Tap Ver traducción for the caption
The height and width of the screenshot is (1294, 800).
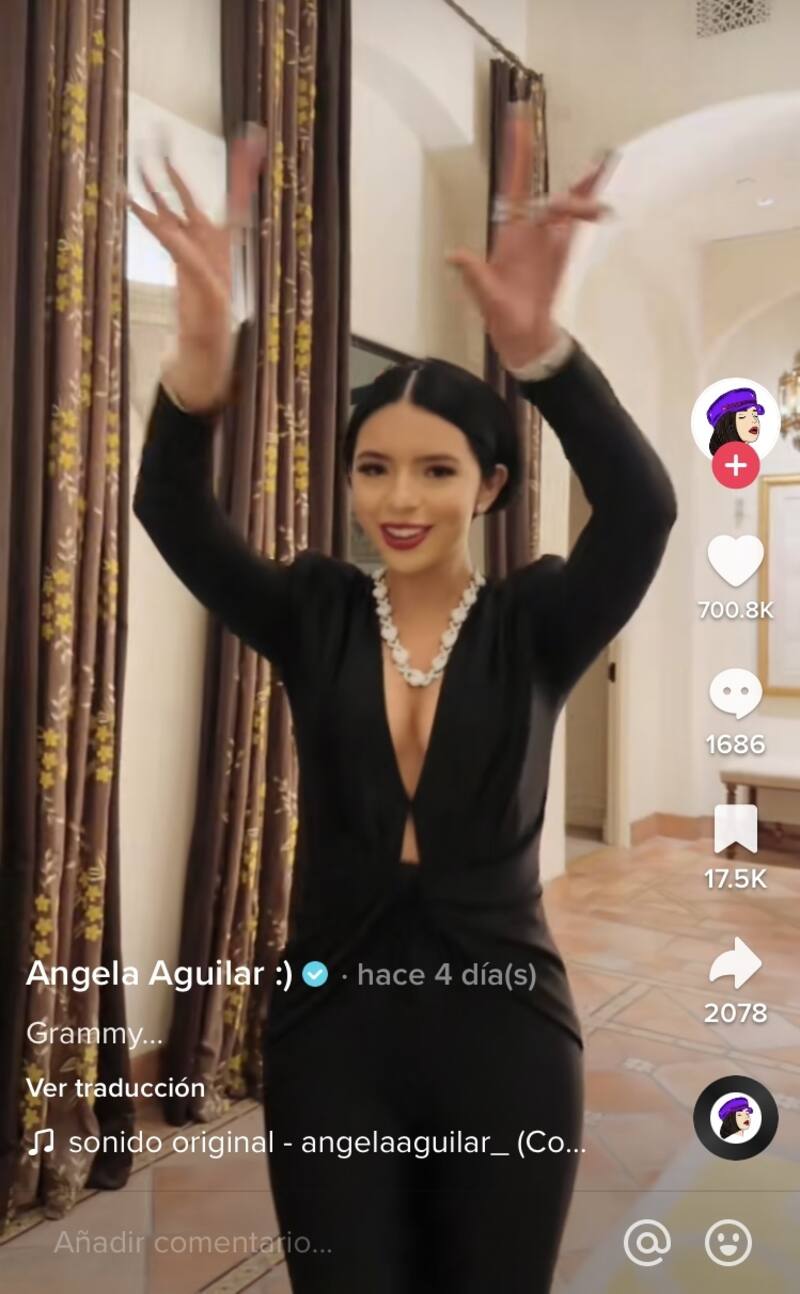(115, 1088)
